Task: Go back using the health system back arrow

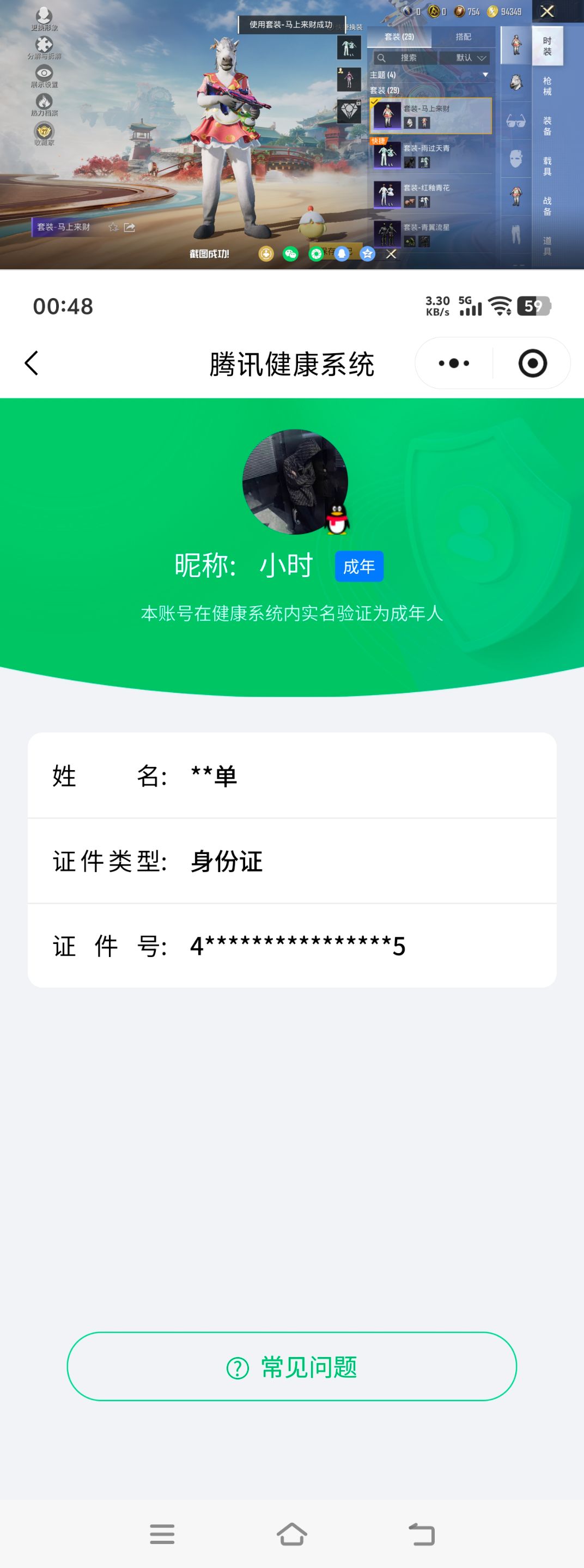Action: (32, 363)
